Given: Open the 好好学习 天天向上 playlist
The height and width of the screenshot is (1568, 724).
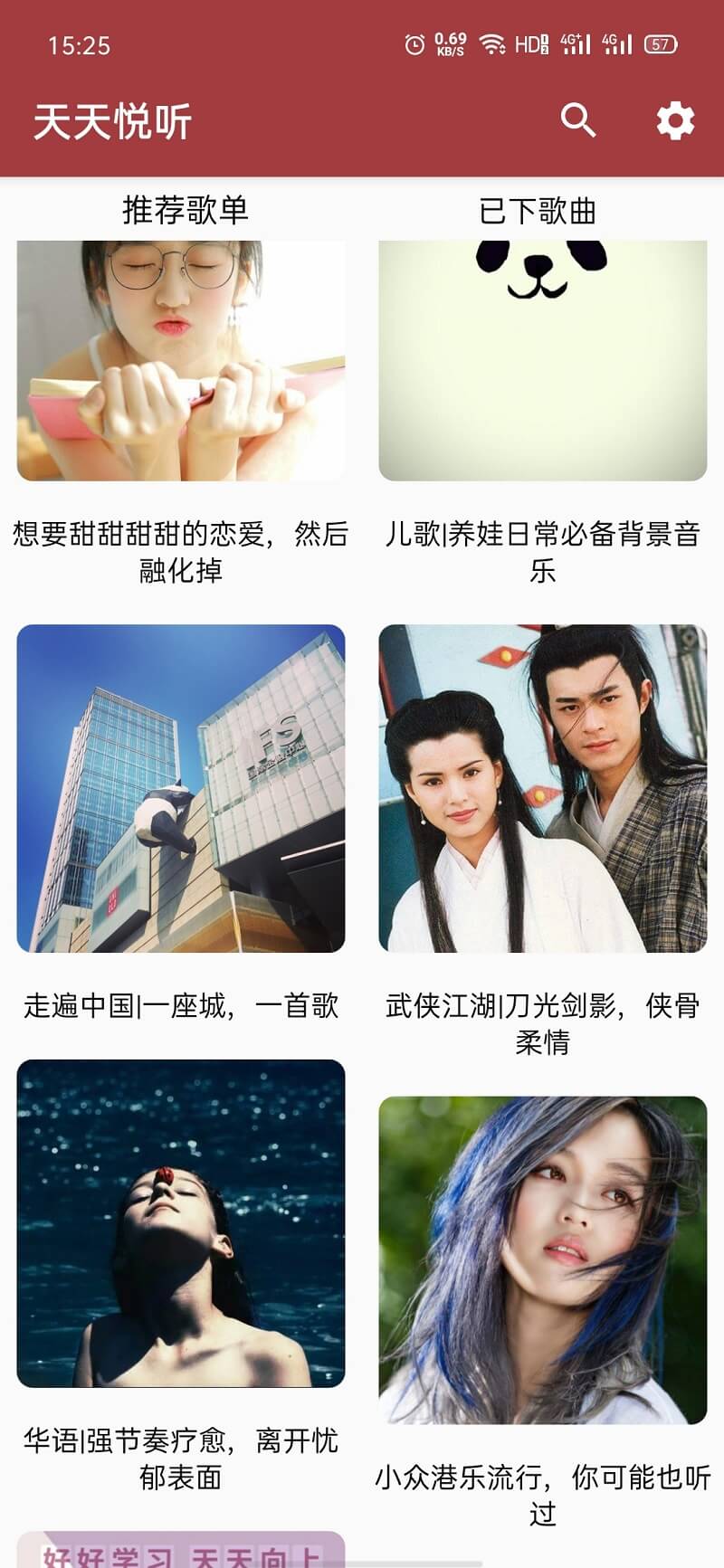Looking at the screenshot, I should coord(181,1549).
